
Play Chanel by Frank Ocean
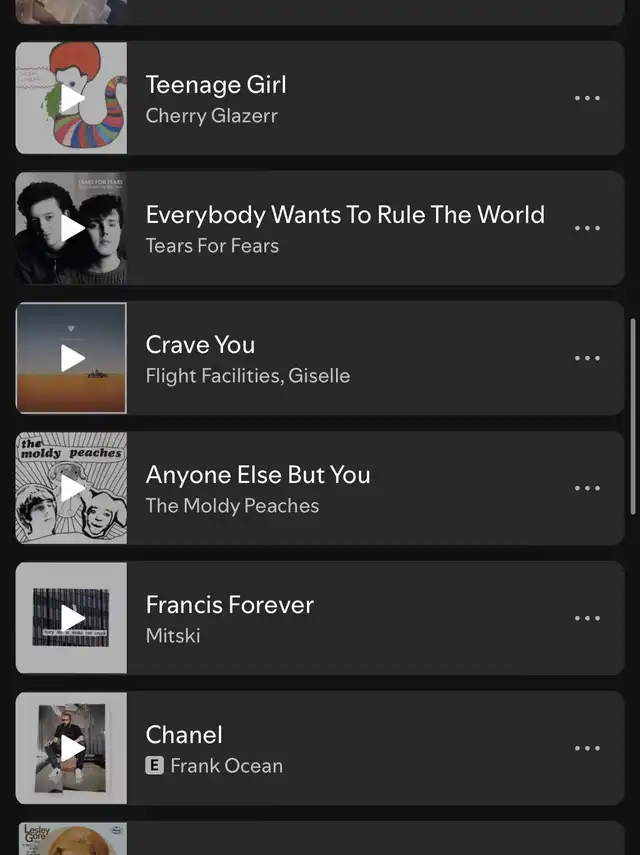tap(72, 748)
